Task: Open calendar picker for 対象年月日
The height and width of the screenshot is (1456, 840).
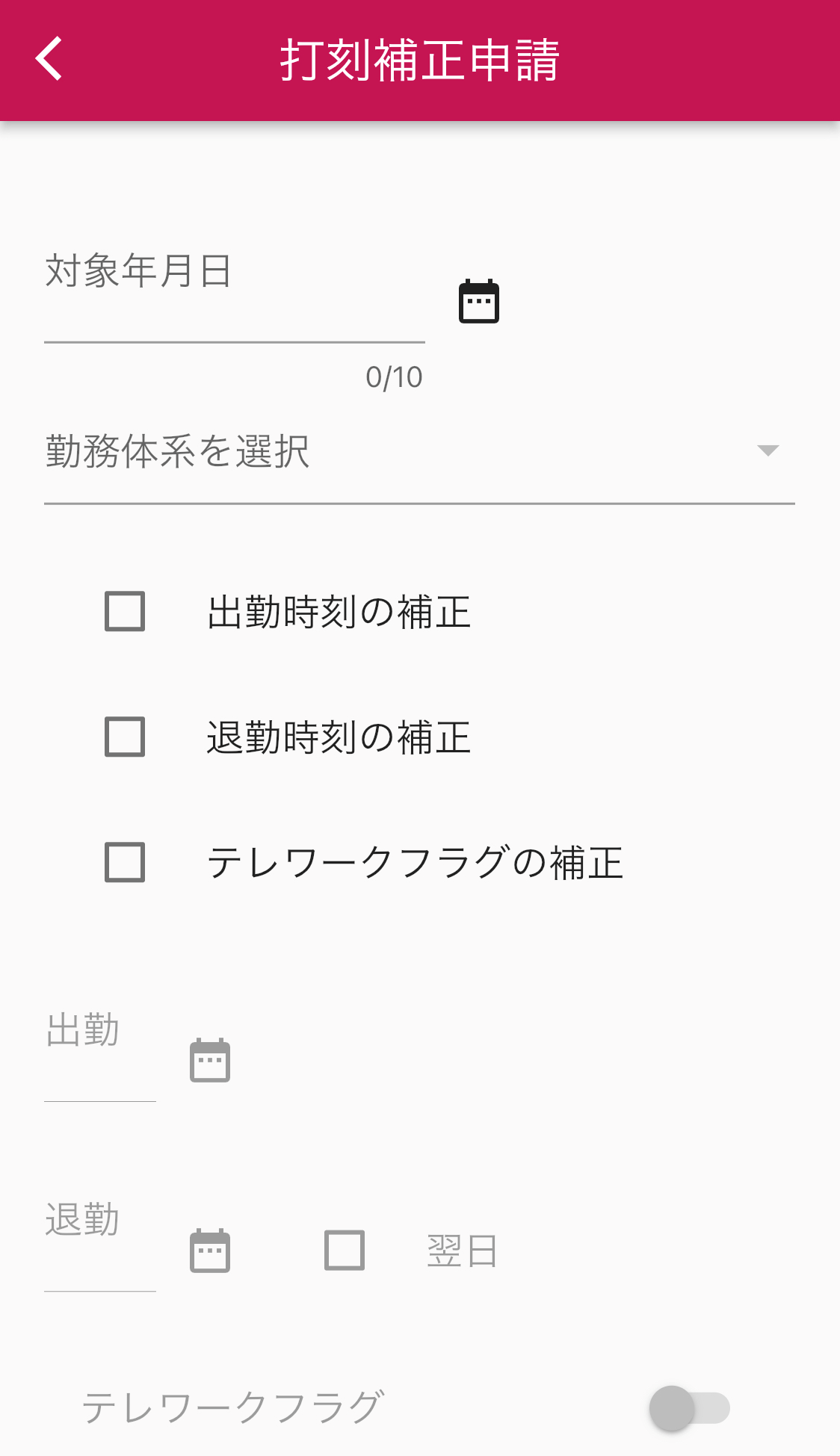Action: 478,301
